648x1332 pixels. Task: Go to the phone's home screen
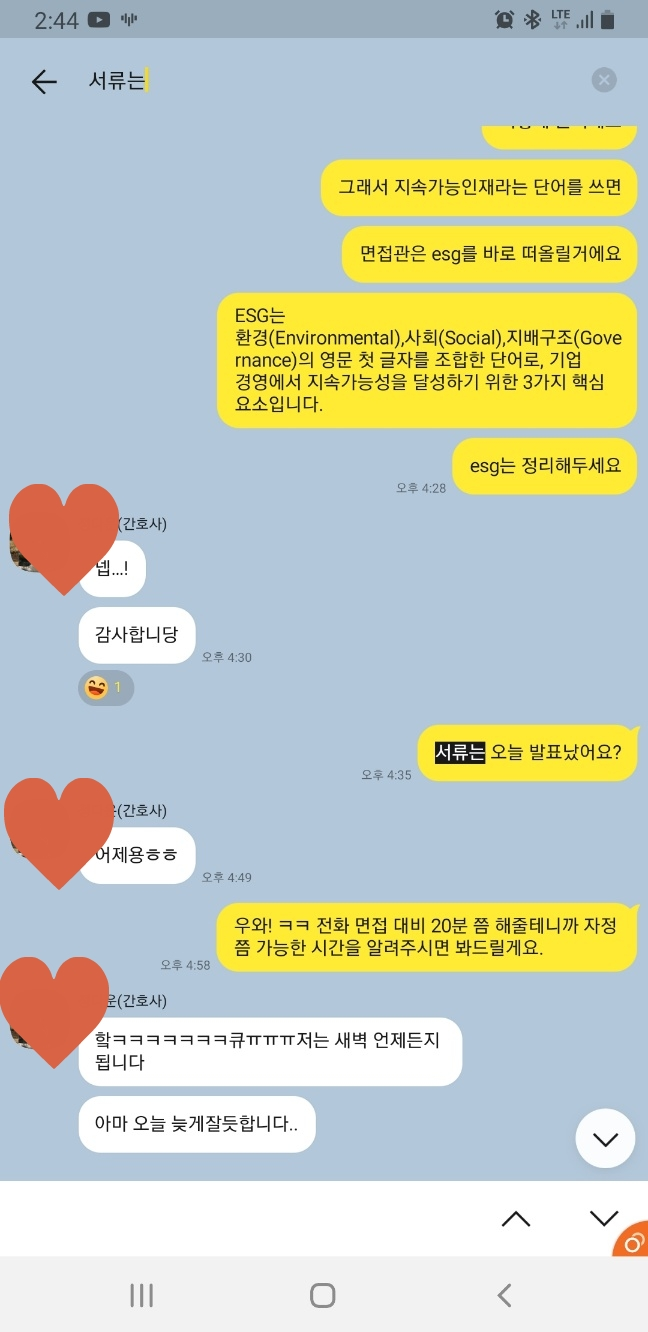(322, 1295)
